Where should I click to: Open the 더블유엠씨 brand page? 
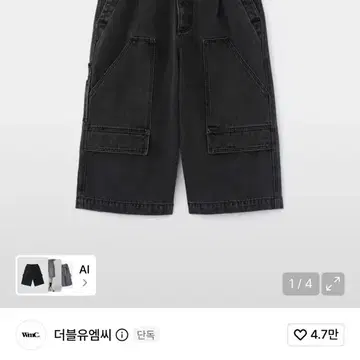click(82, 335)
